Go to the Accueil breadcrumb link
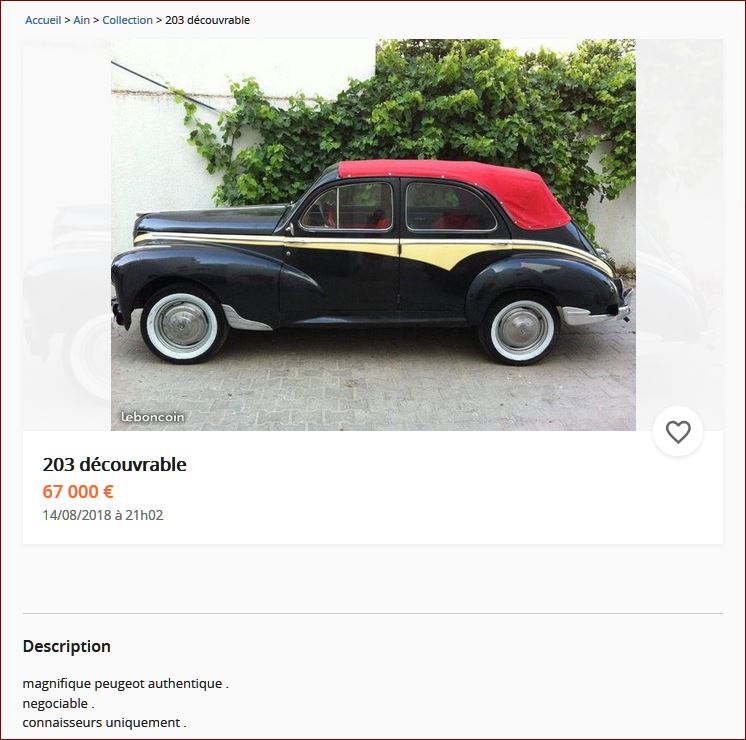The width and height of the screenshot is (746, 740). click(43, 20)
